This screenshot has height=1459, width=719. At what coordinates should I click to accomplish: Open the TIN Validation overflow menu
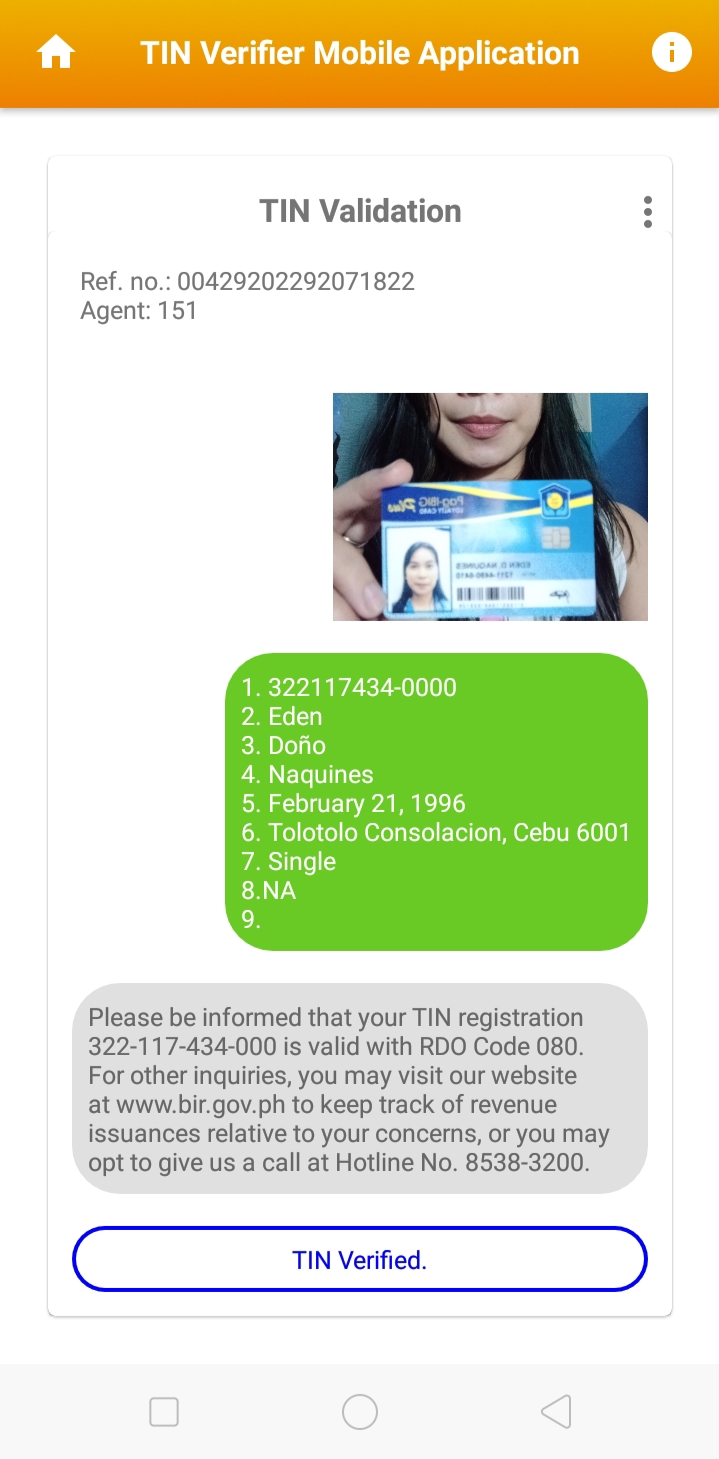coord(648,212)
